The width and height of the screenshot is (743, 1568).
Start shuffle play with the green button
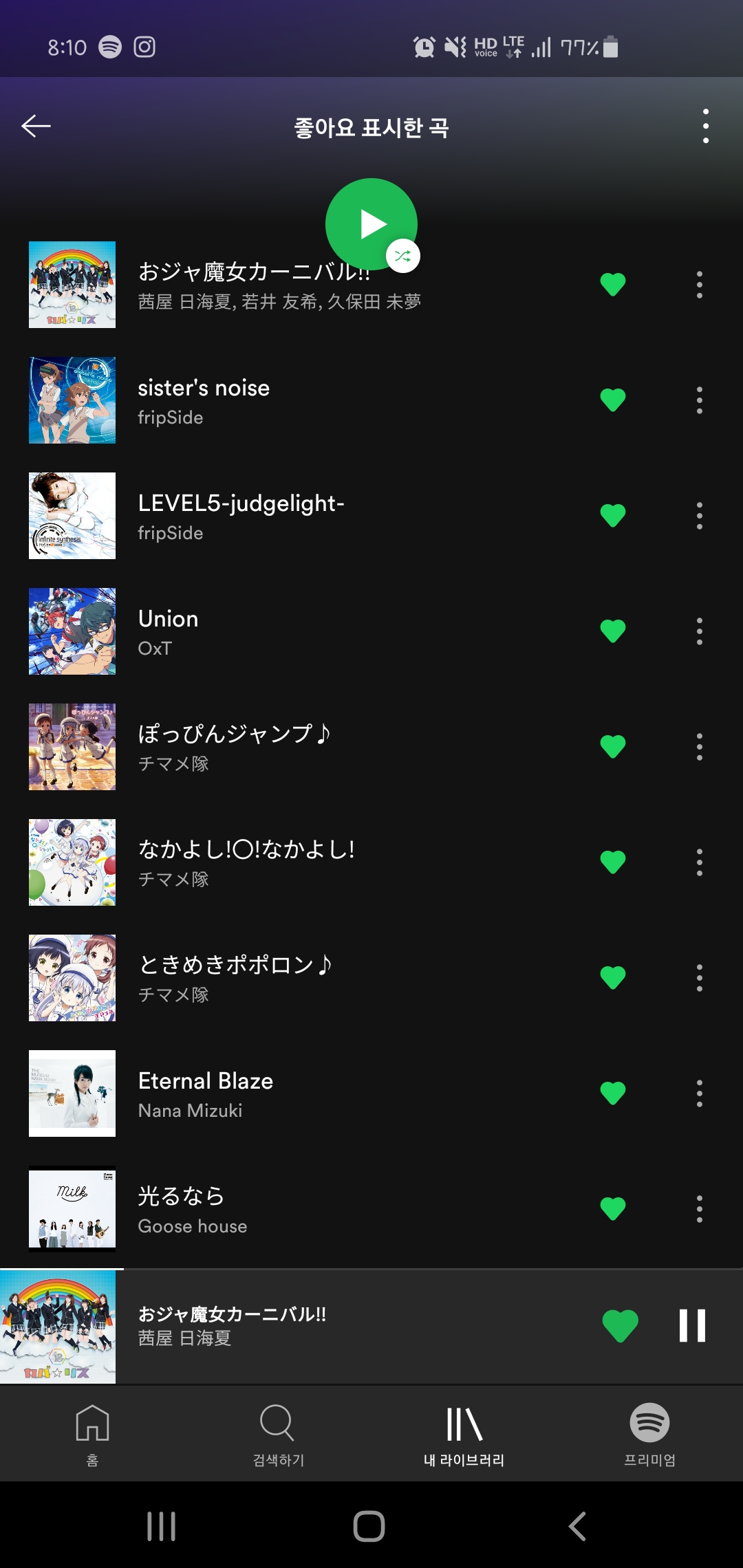pos(371,224)
